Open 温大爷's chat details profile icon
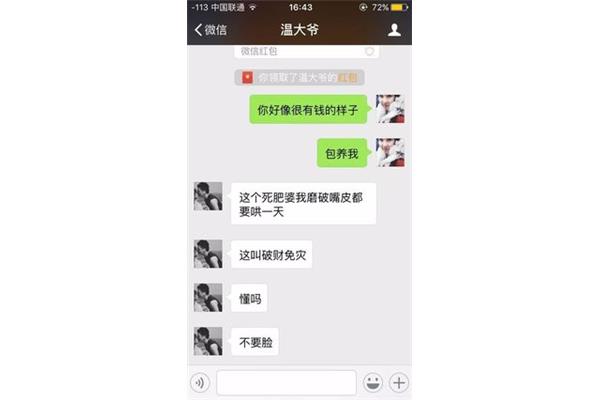Screen dimensions: 600x400 tap(394, 30)
